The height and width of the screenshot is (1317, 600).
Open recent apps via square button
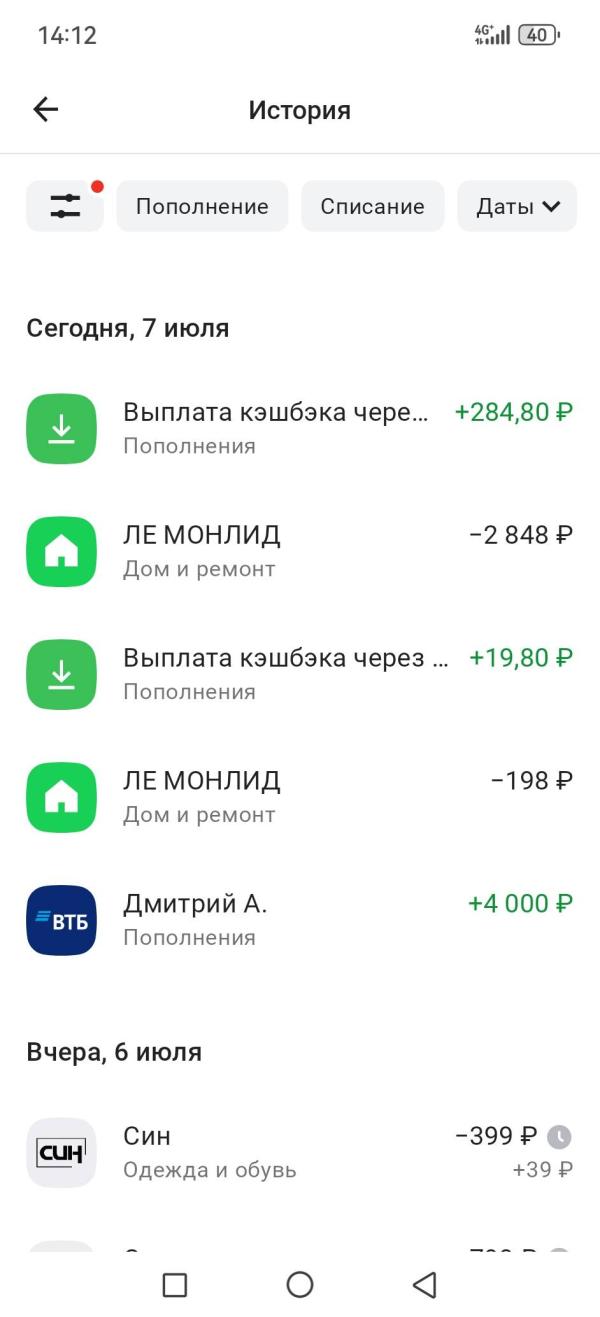coord(175,1285)
